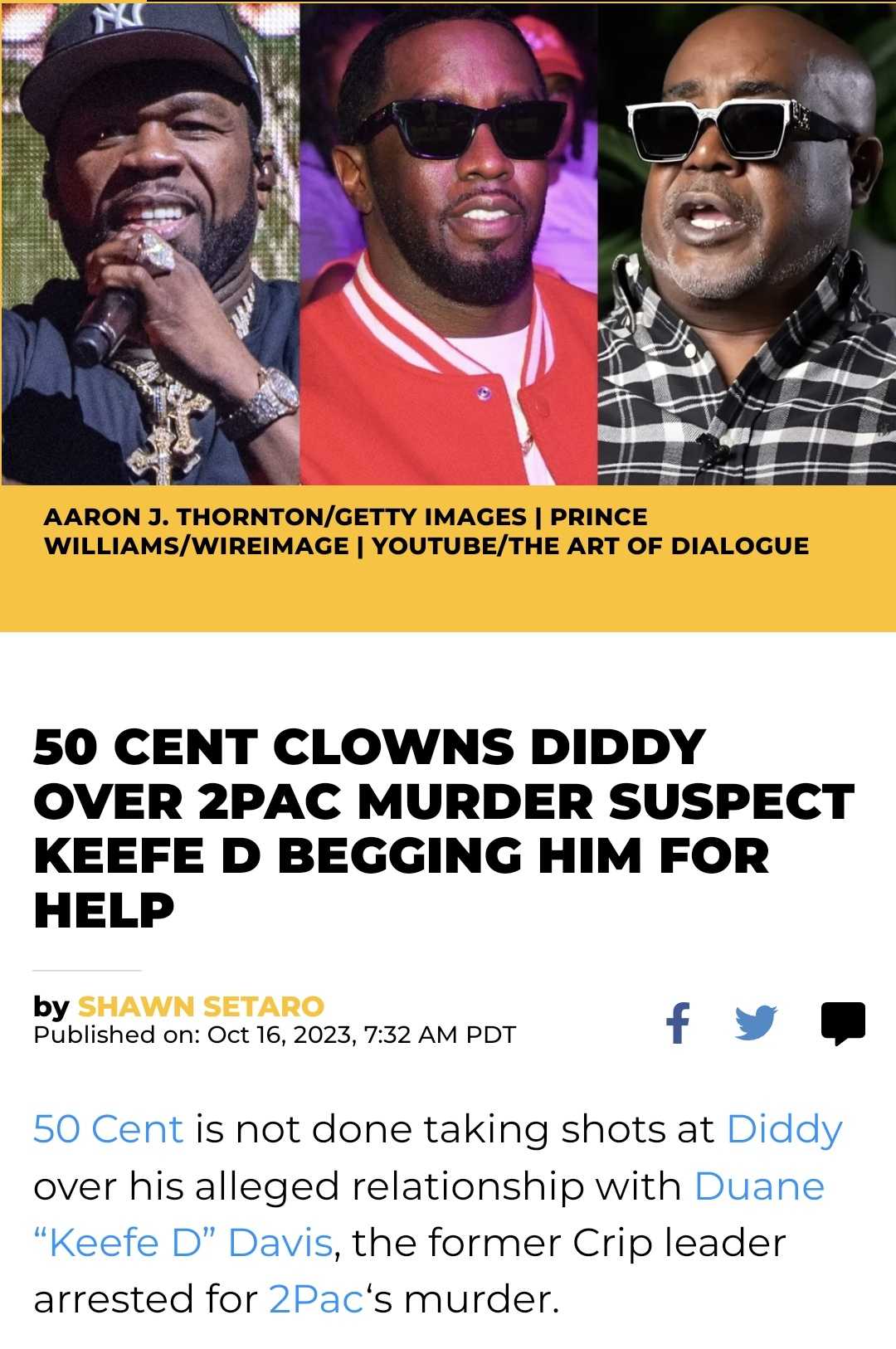The width and height of the screenshot is (896, 1349).
Task: Share the article on Facebook
Action: pos(678,1022)
